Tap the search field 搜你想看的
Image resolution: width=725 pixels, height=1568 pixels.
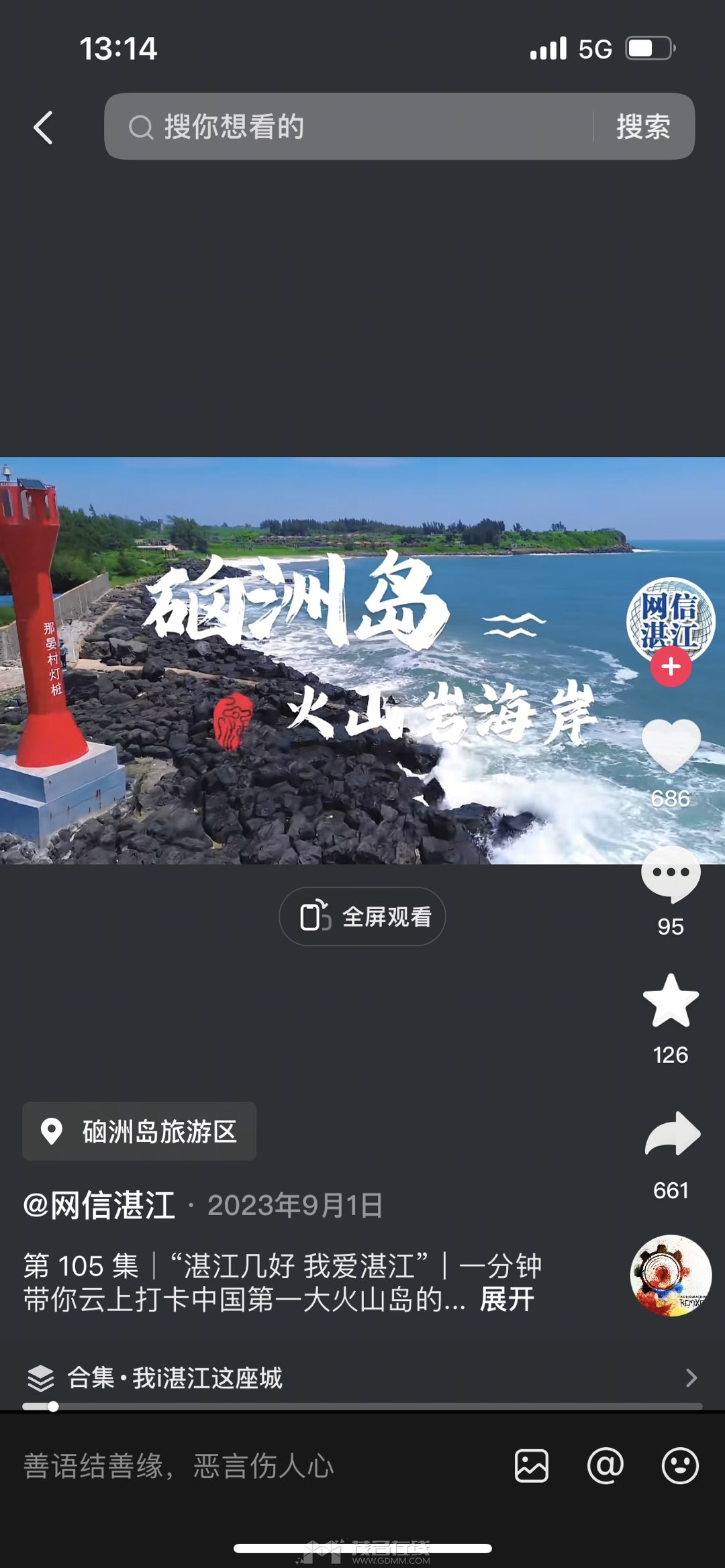click(349, 127)
